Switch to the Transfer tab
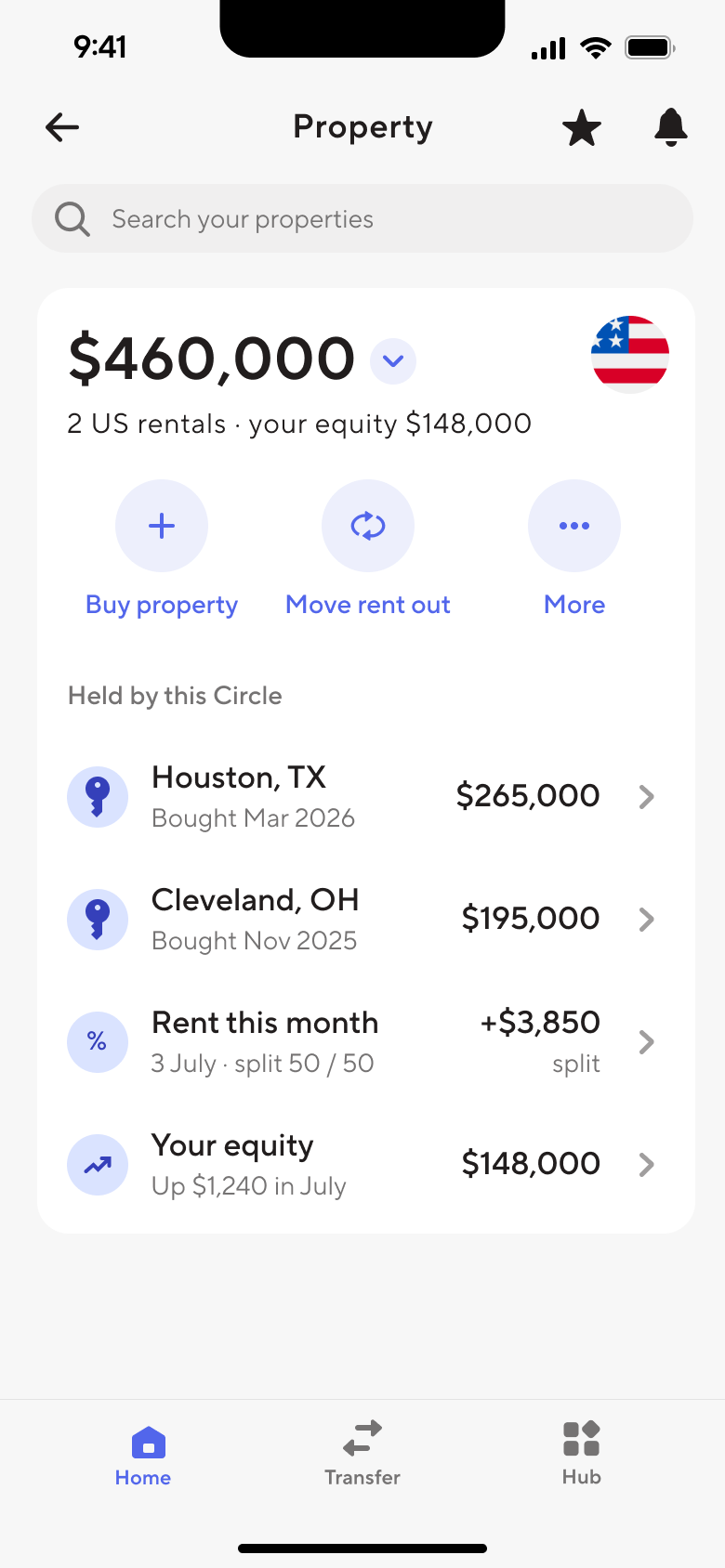The image size is (725, 1568). pyautogui.click(x=362, y=1456)
